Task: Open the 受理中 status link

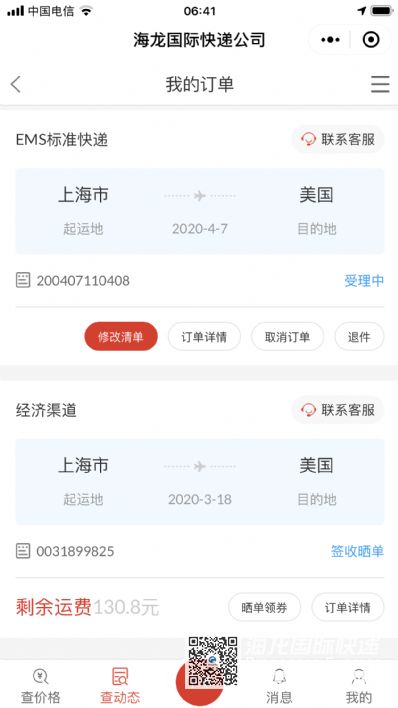Action: [x=364, y=281]
